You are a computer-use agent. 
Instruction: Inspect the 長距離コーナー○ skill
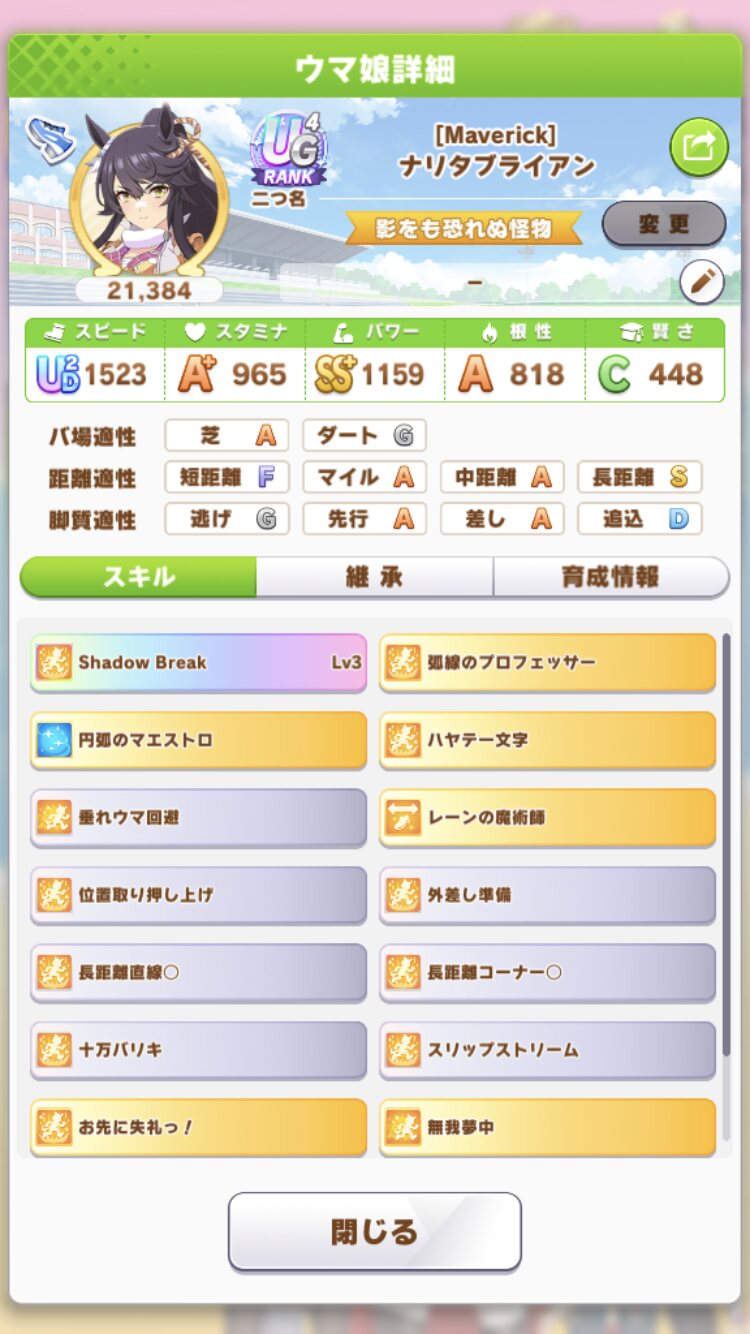pyautogui.click(x=547, y=972)
